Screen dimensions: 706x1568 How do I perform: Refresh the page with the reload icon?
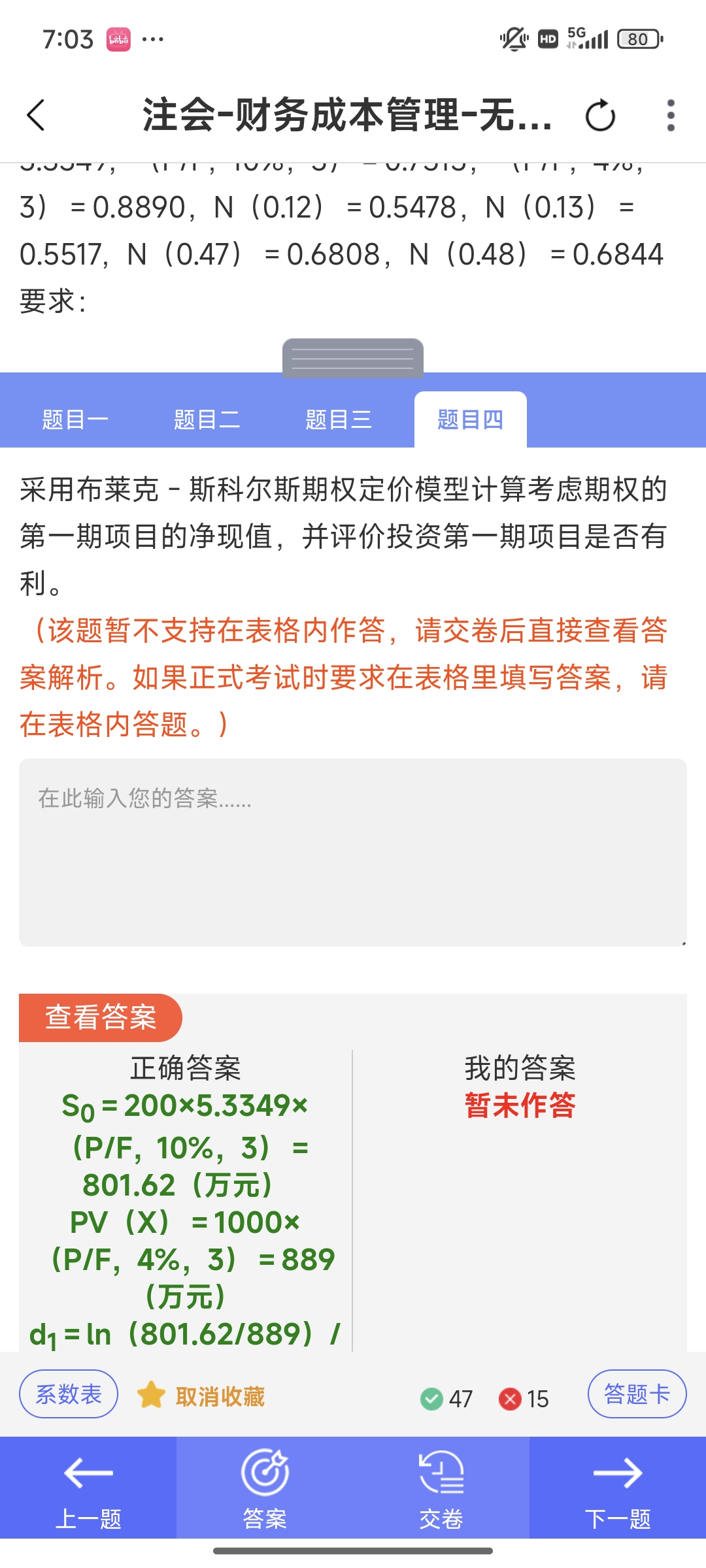[x=600, y=116]
